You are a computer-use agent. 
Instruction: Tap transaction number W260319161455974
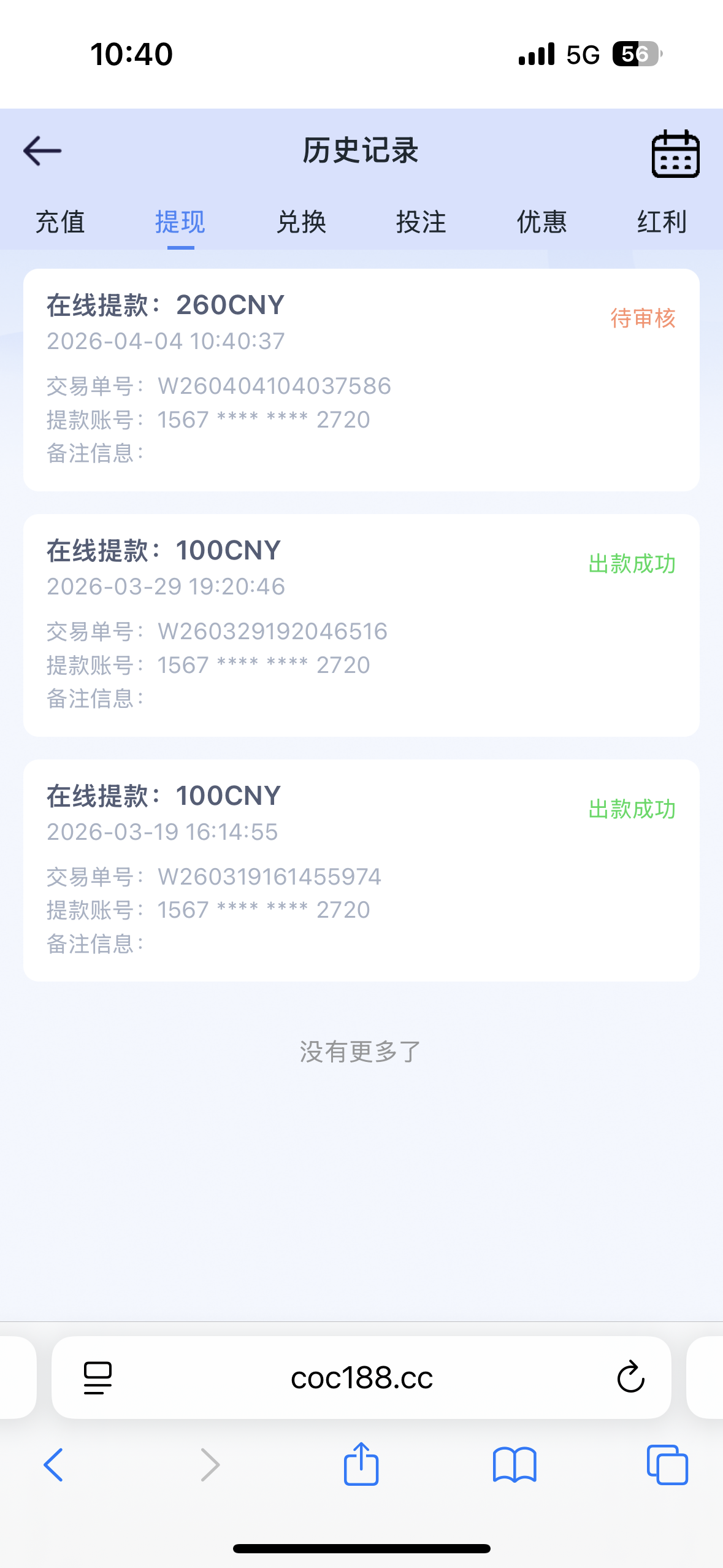(x=269, y=877)
